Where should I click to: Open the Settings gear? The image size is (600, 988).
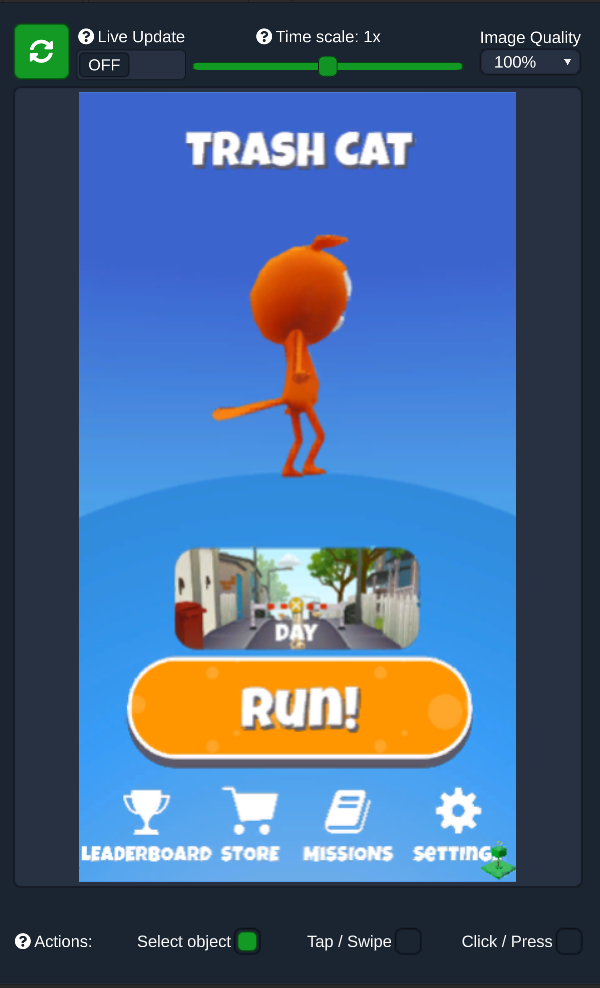pos(458,825)
